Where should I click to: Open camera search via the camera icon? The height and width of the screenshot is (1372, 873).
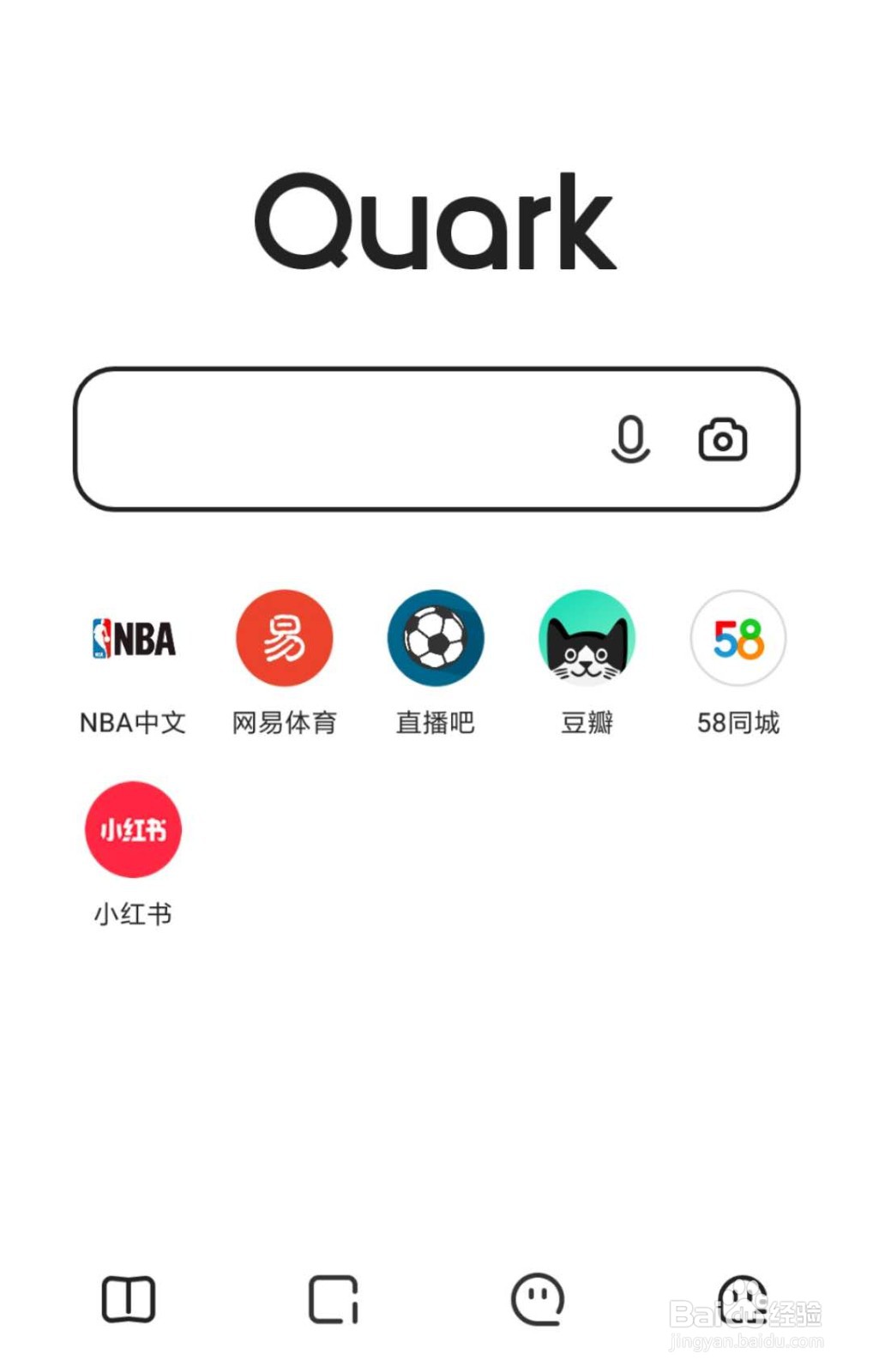point(723,439)
